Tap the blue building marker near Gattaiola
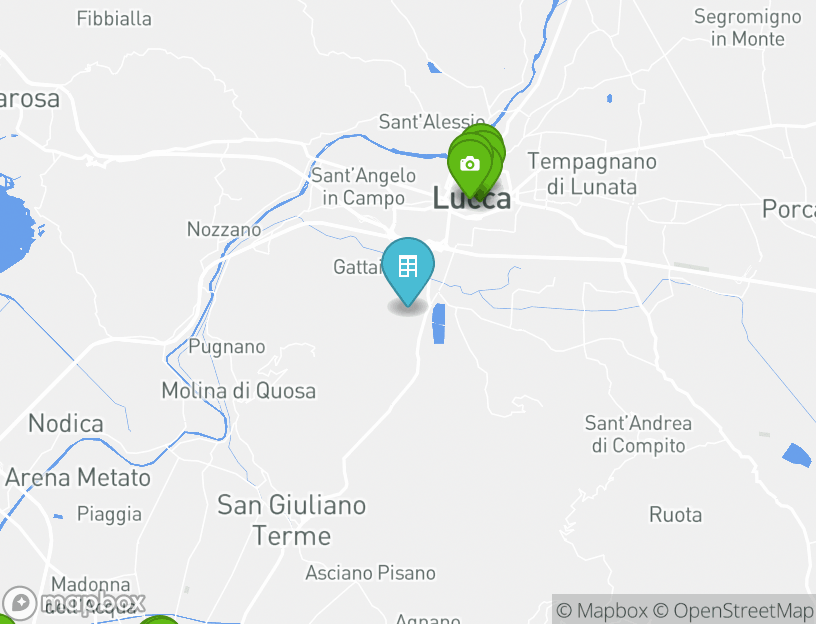Image resolution: width=816 pixels, height=624 pixels. click(408, 267)
